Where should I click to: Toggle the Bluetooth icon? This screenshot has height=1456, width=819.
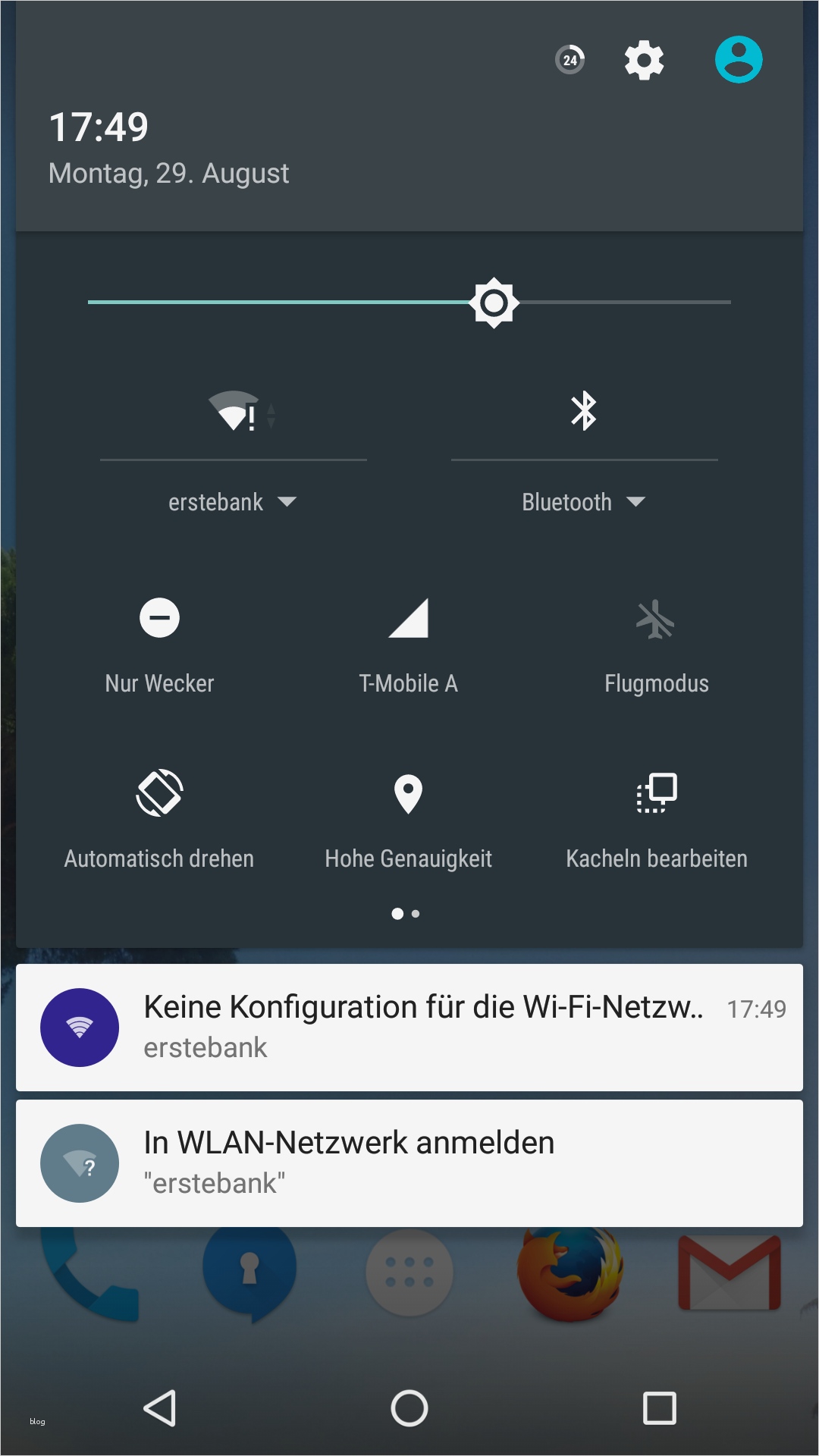click(x=584, y=411)
